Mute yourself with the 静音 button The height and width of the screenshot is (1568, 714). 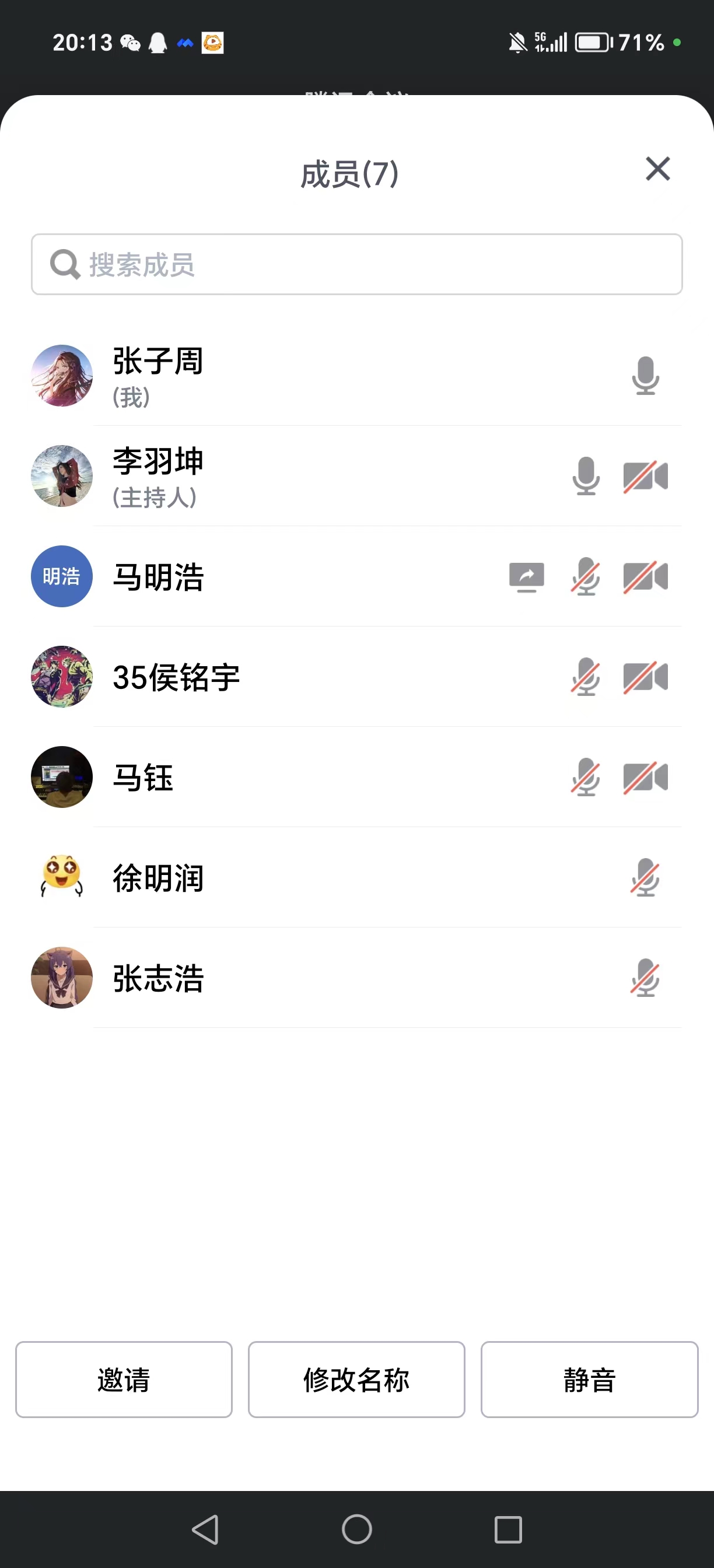tap(589, 1380)
